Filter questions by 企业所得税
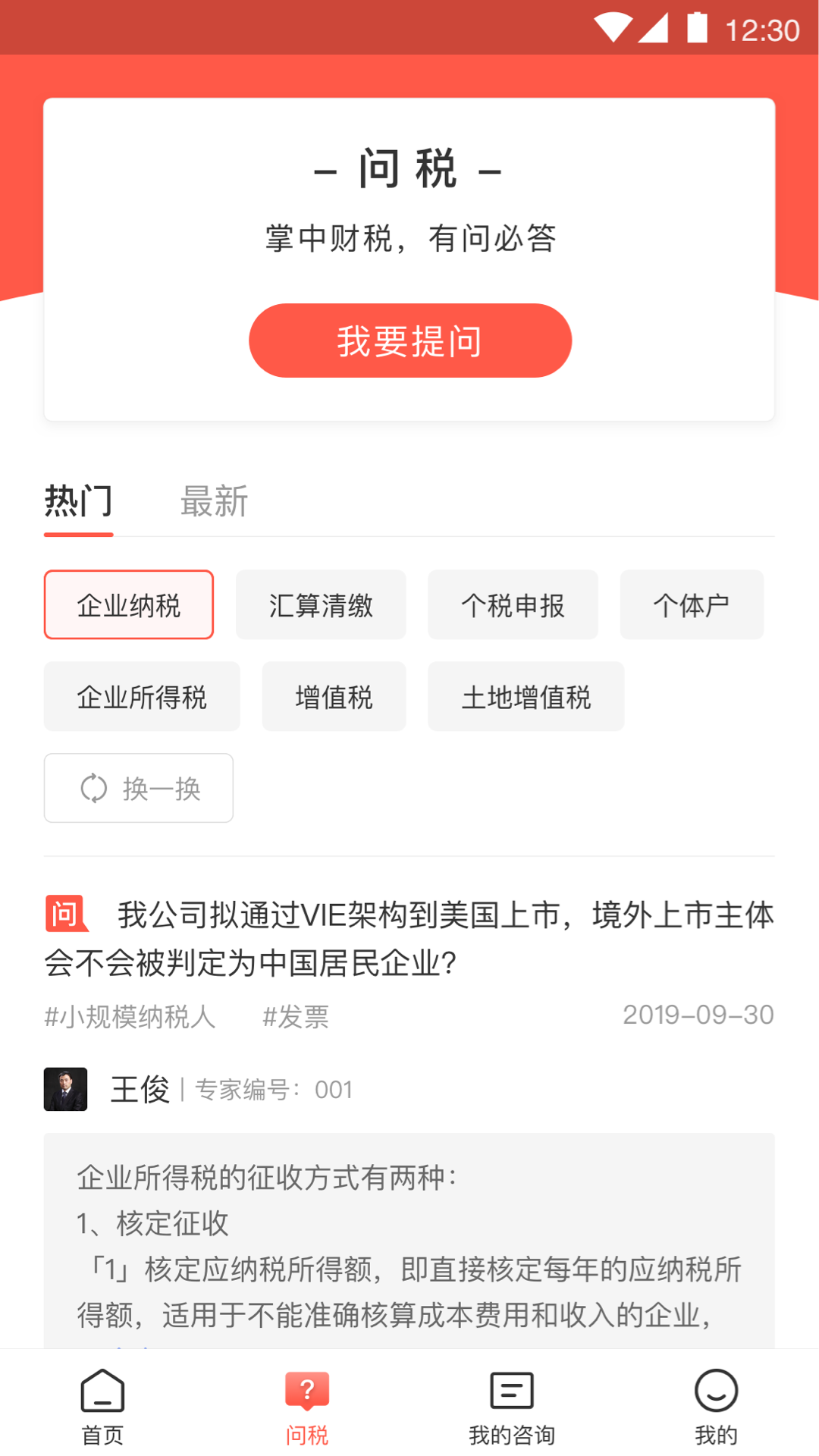Screen dimensions: 819x1456 click(x=142, y=697)
